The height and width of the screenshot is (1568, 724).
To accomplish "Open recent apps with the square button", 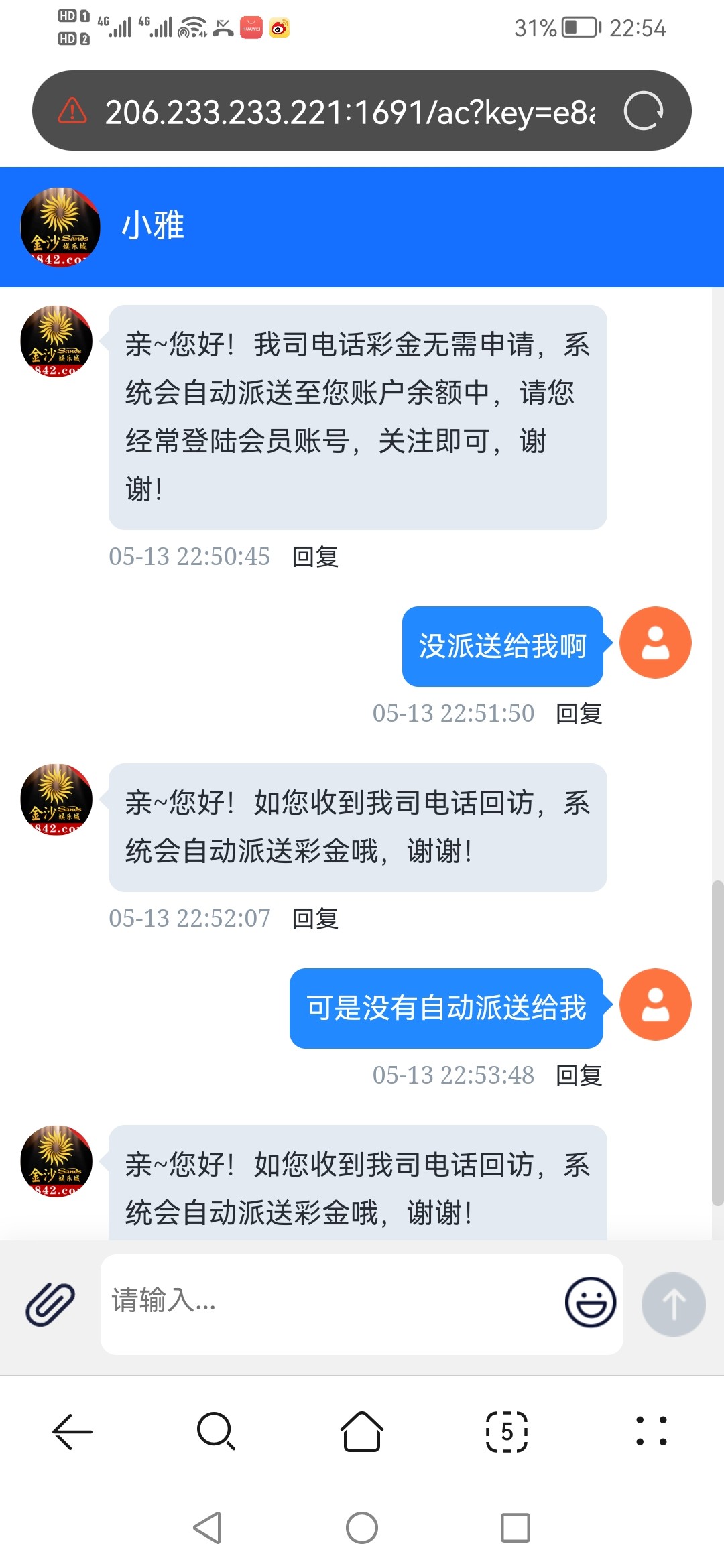I will pos(515,1528).
